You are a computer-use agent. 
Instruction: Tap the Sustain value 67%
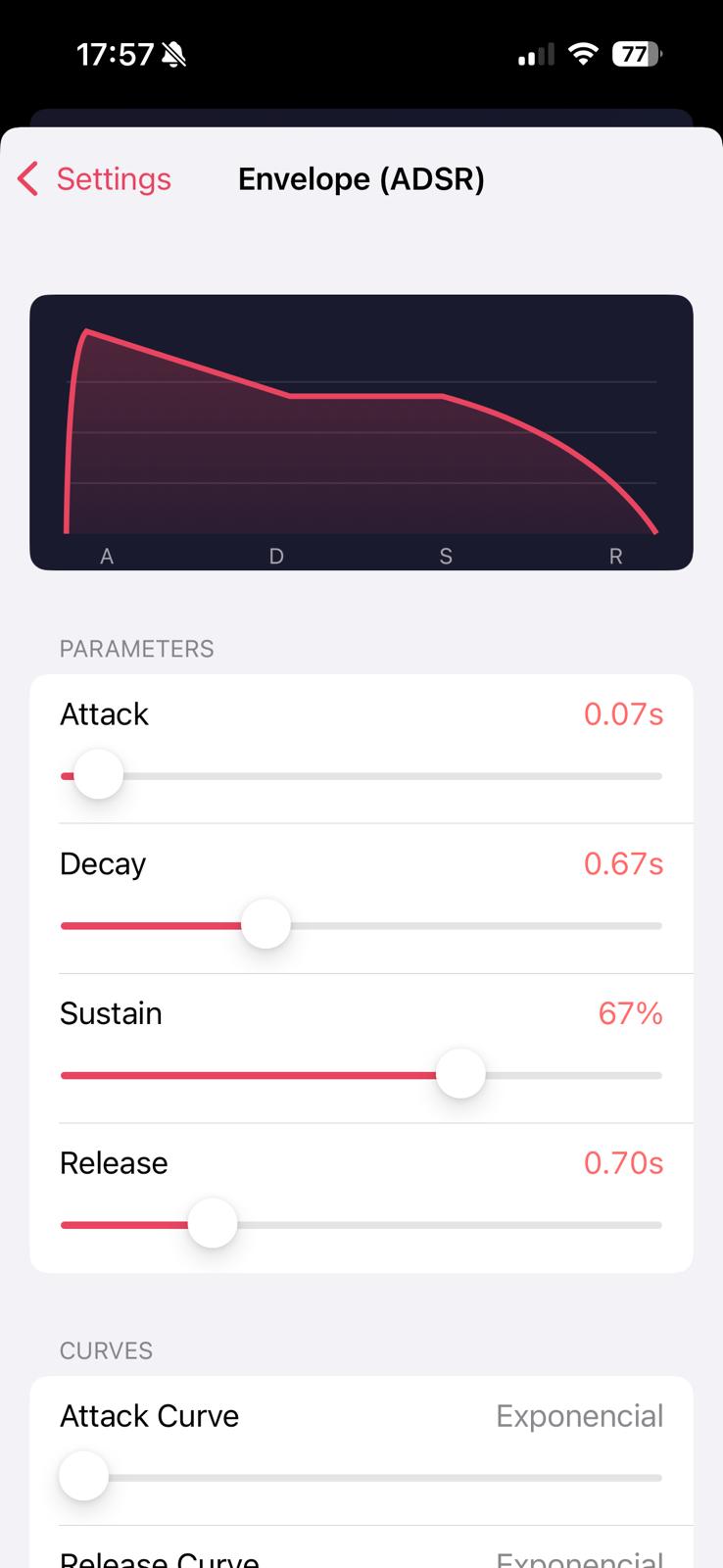(631, 1014)
